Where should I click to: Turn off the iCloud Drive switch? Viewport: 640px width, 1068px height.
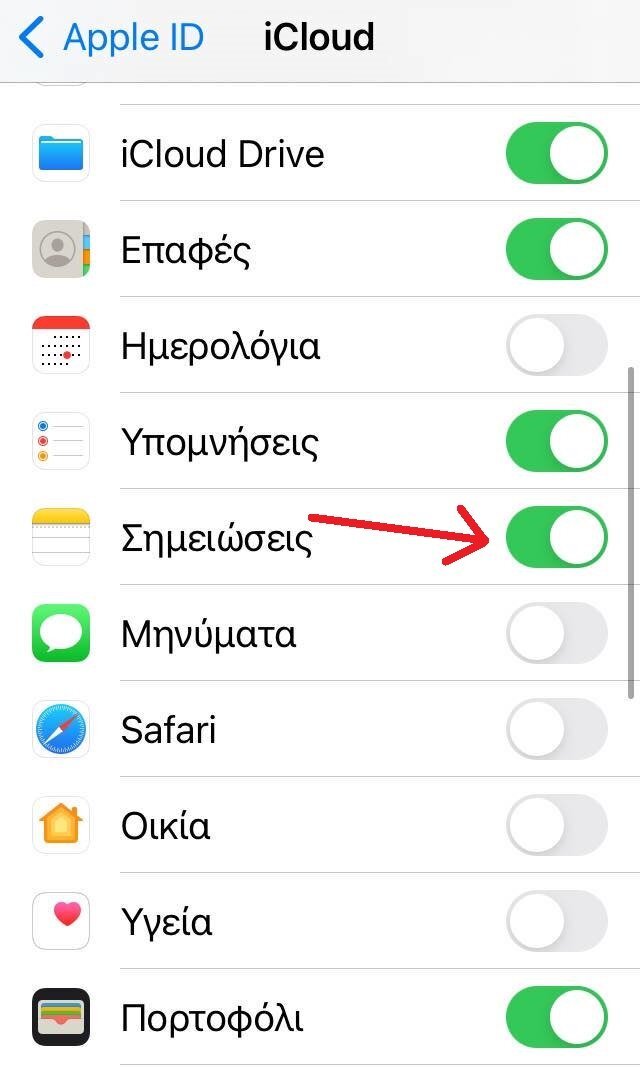click(x=557, y=153)
